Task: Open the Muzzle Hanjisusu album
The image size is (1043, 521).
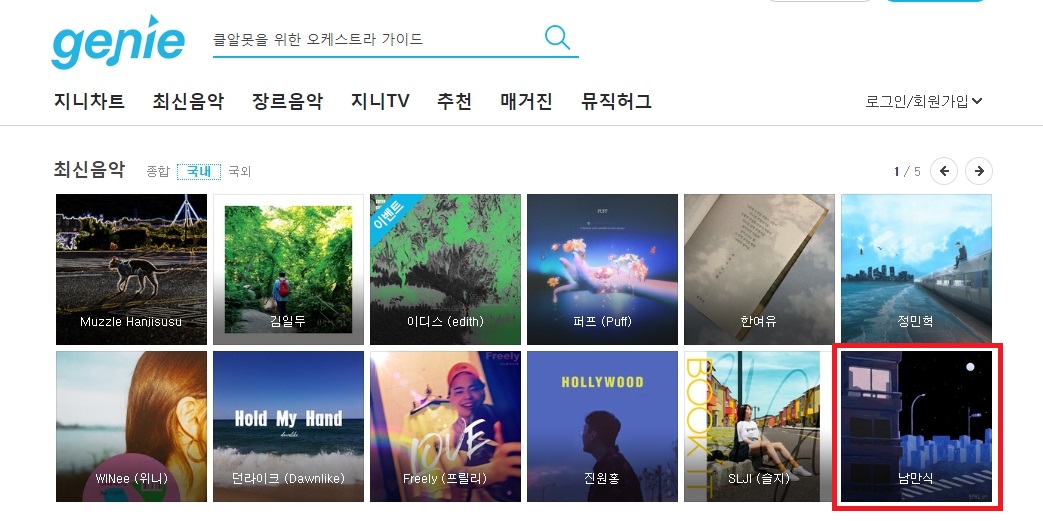Action: [x=131, y=269]
